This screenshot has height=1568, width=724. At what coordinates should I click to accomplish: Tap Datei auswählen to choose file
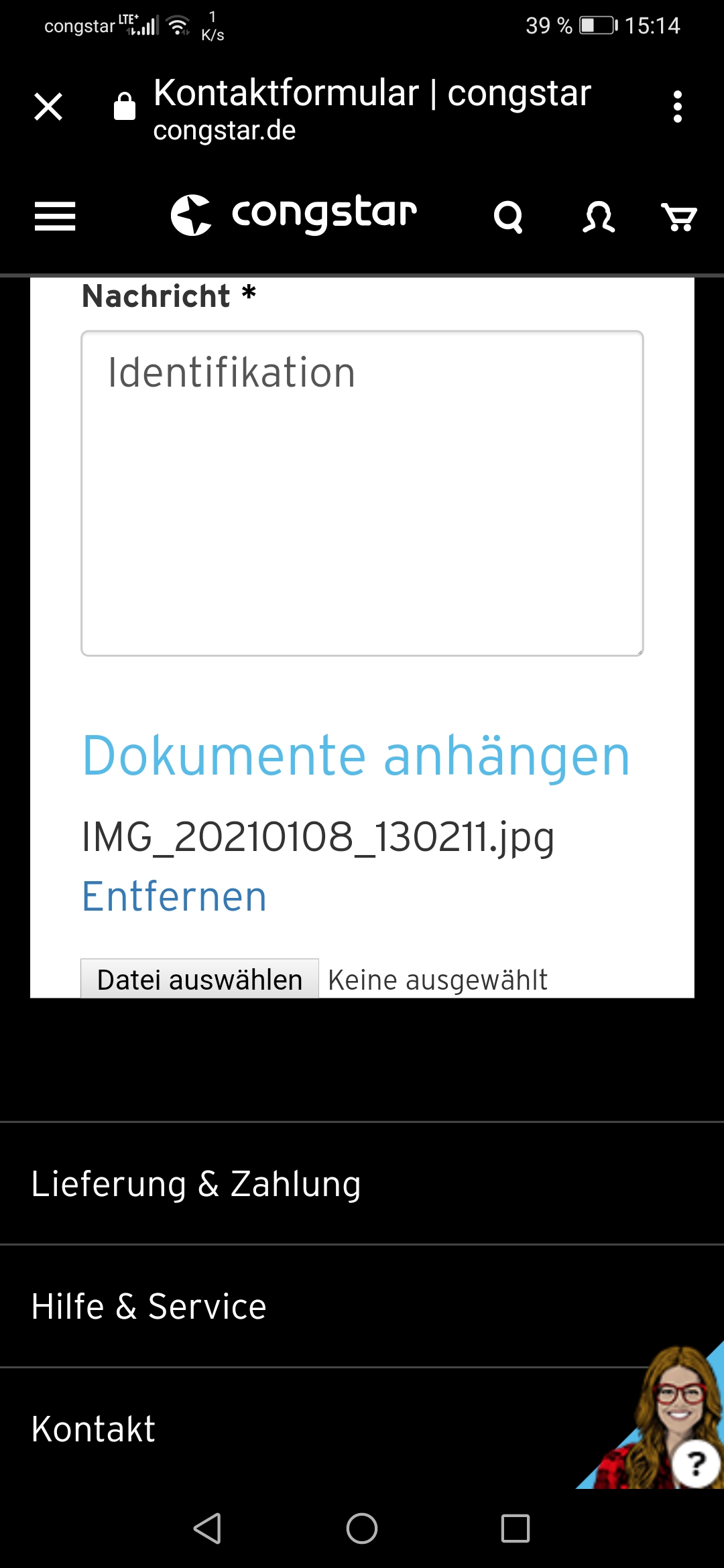200,980
